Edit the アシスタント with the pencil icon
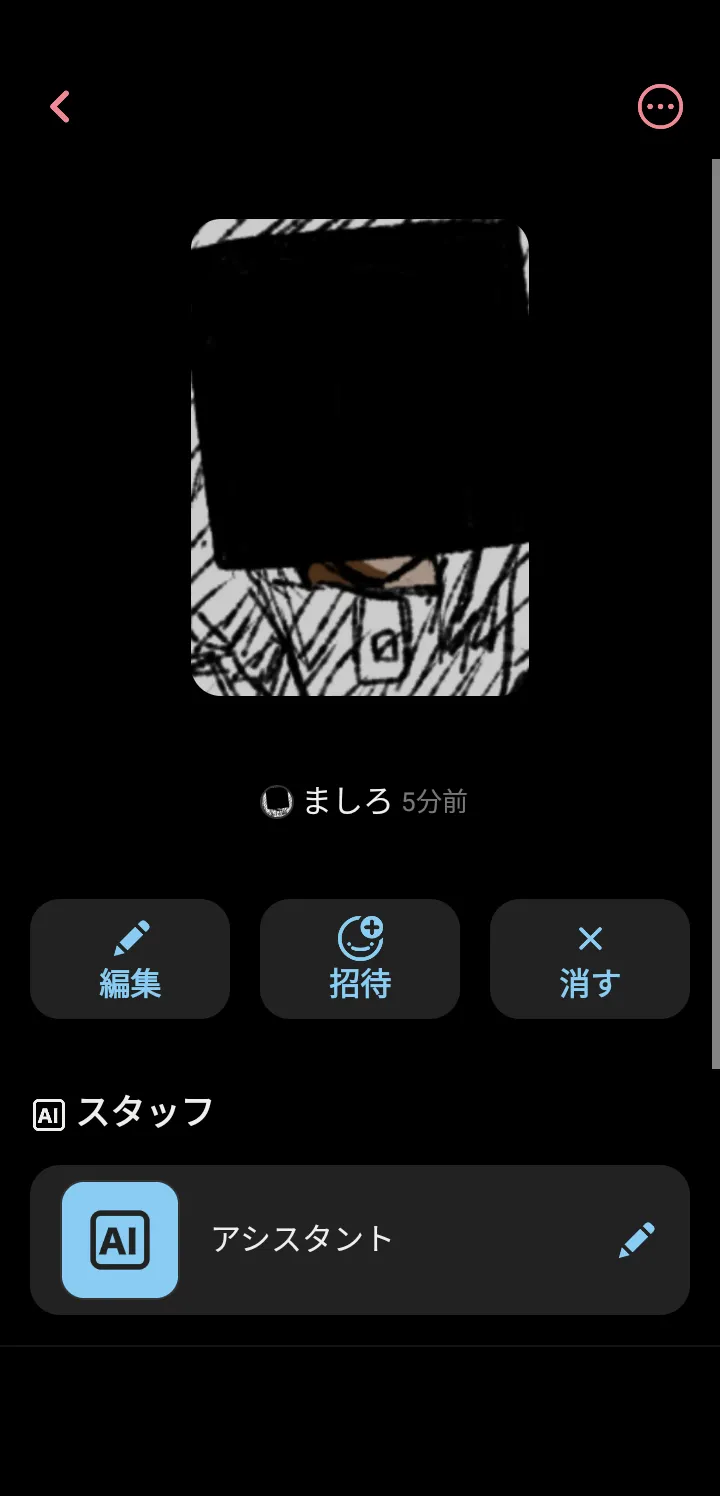Screen dimensions: 720x1496 [x=637, y=1240]
